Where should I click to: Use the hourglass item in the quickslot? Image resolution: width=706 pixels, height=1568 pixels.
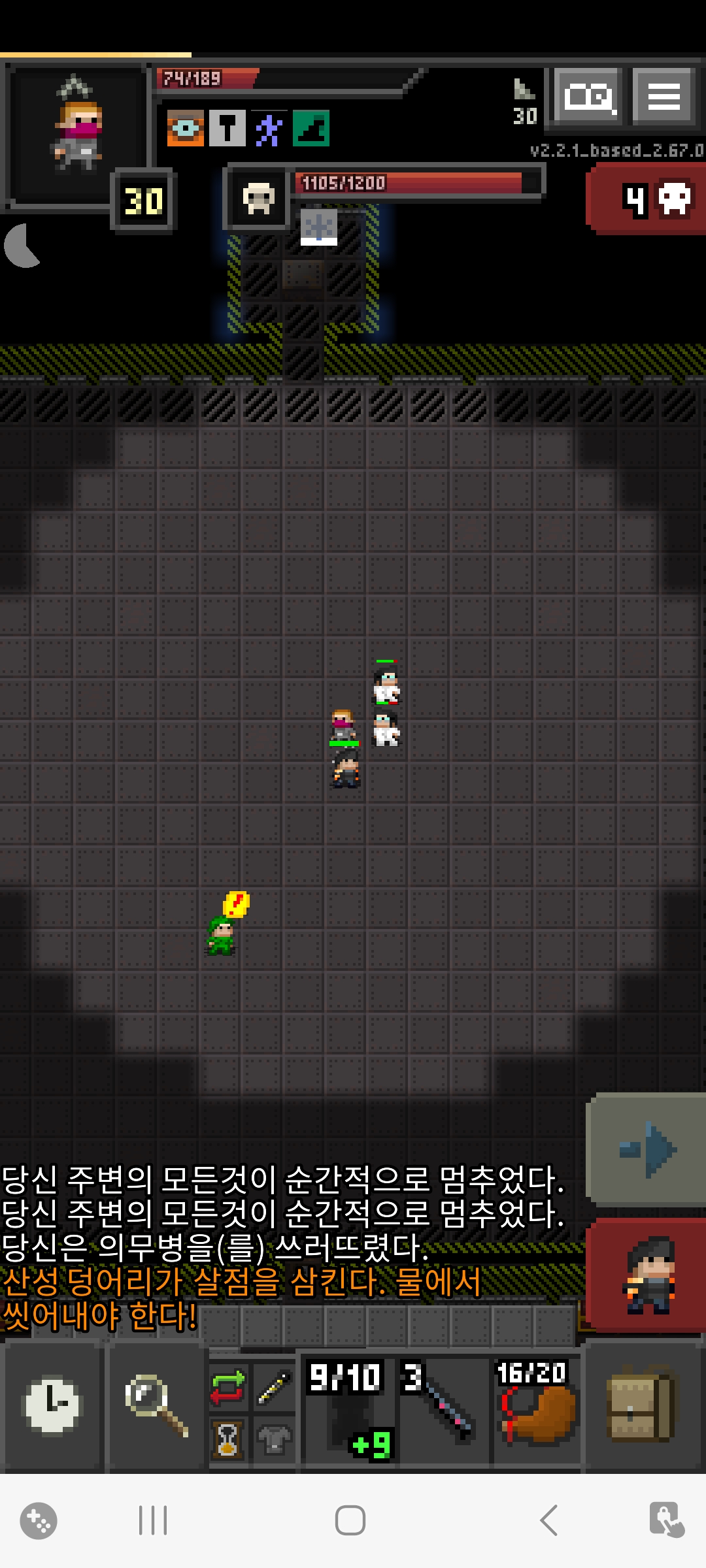[227, 1439]
